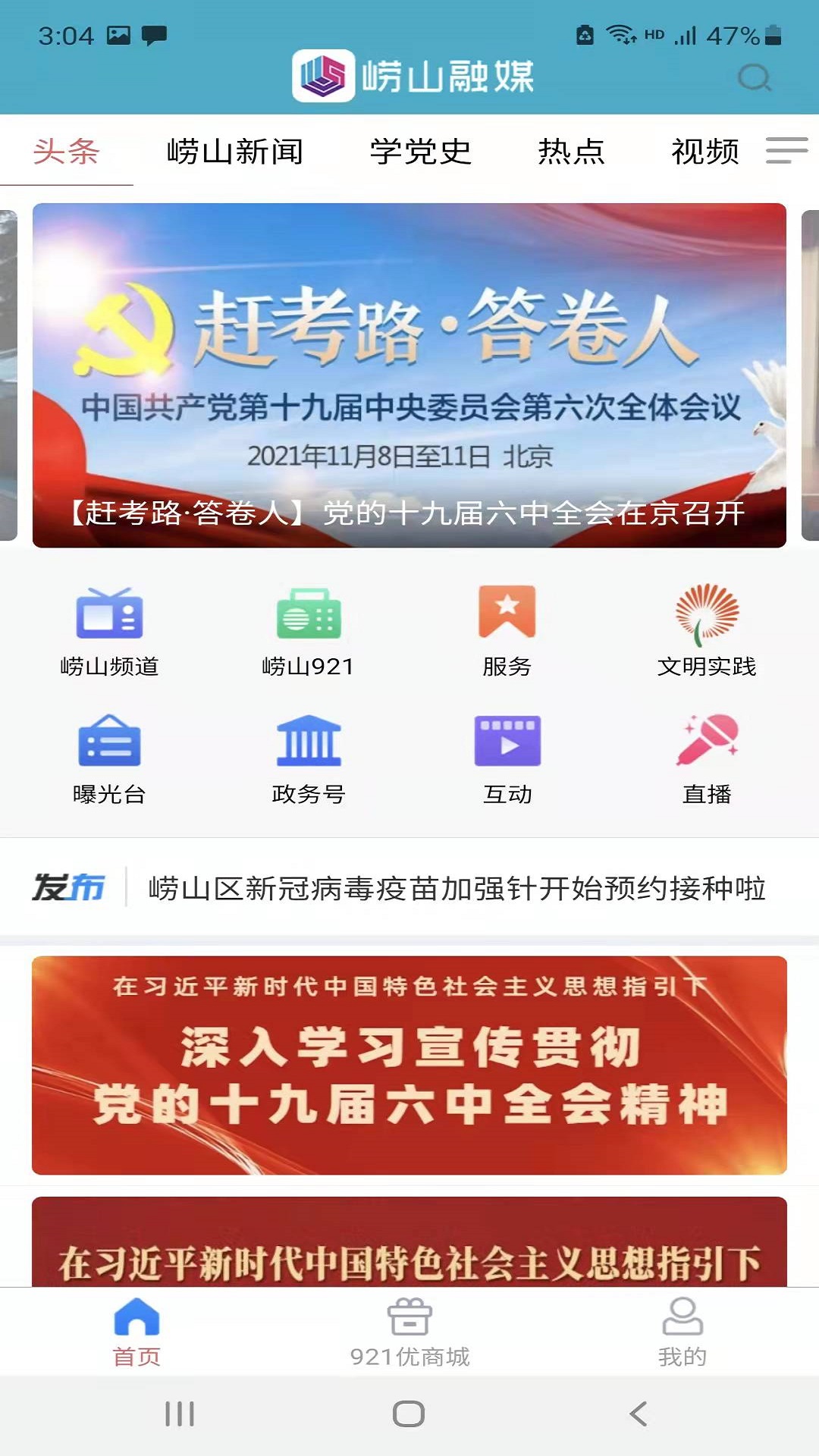The height and width of the screenshot is (1456, 819).
Task: Open the 深入学习宣传贯彻 red banner
Action: 409,1065
